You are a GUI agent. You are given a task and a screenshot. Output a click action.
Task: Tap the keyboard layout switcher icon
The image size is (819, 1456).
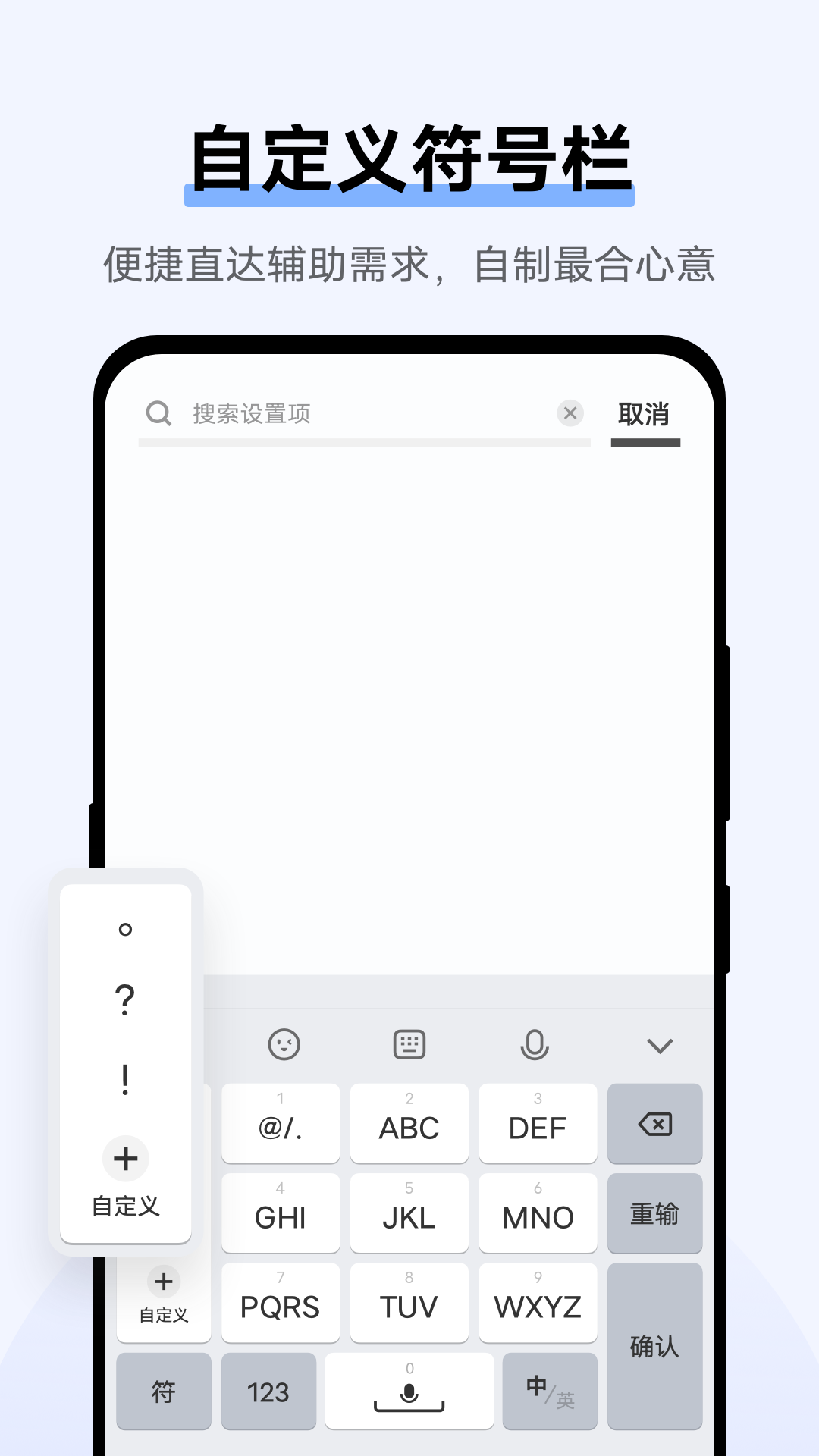[409, 1044]
